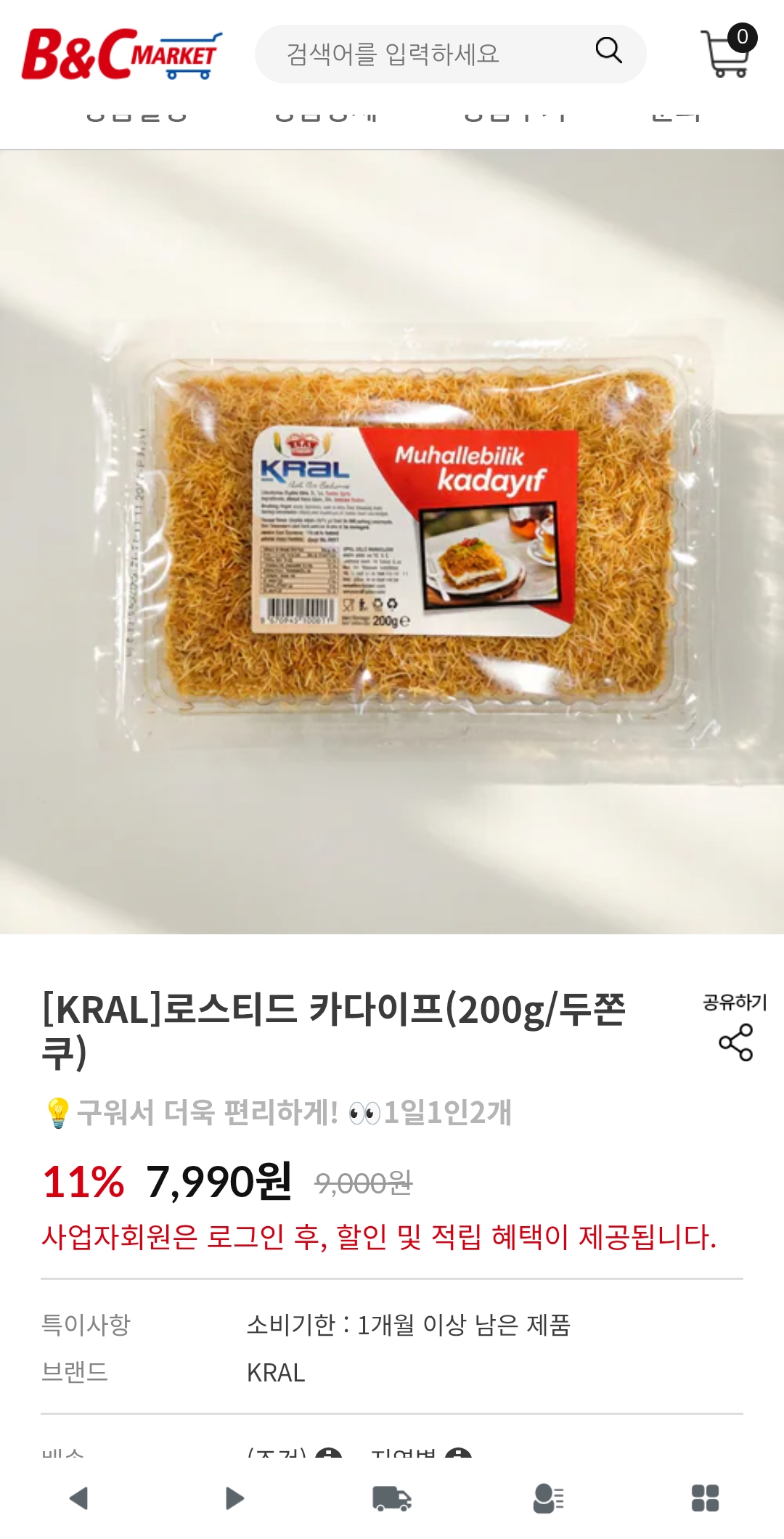Viewport: 784px width, 1539px height.
Task: Open the shopping cart
Action: coord(727,53)
